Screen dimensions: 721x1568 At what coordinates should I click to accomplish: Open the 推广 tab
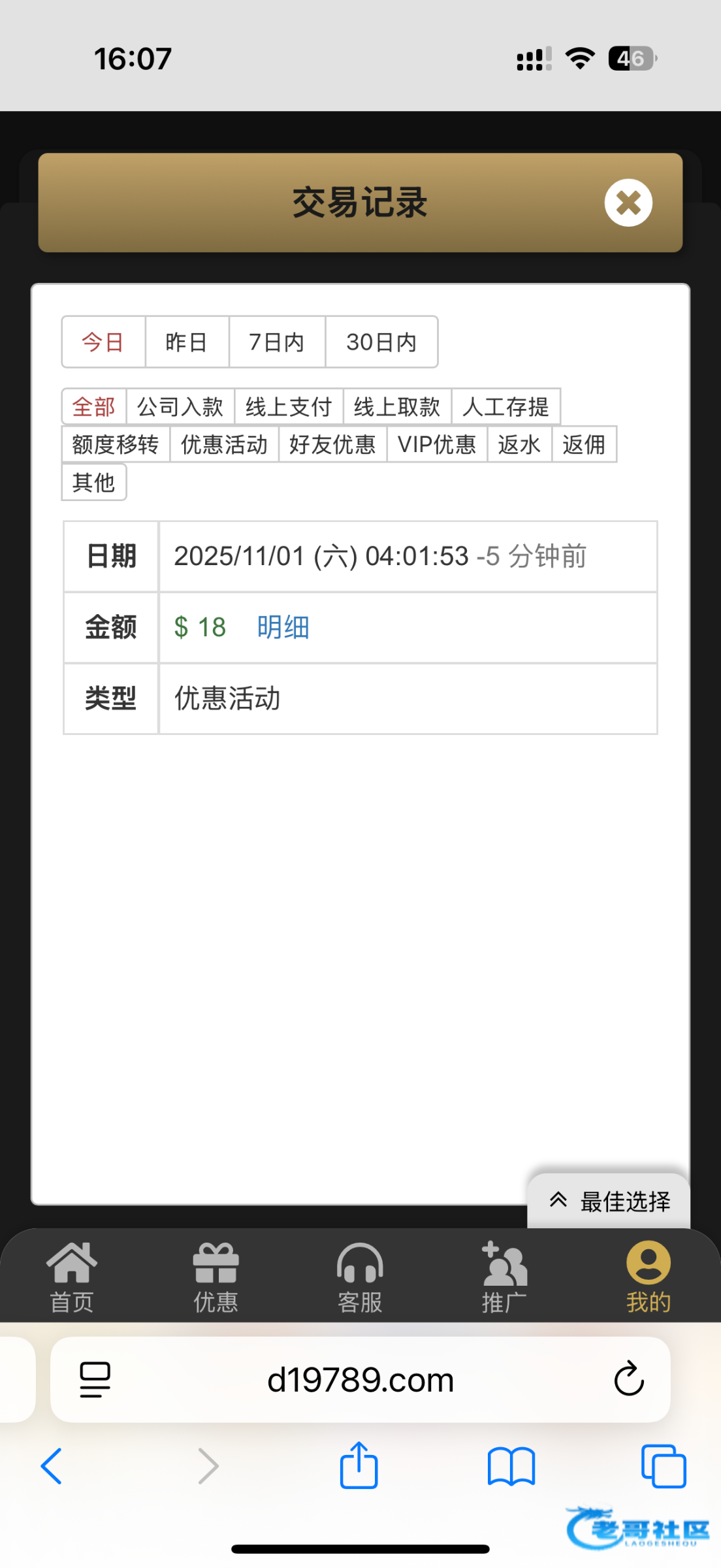[x=504, y=1277]
